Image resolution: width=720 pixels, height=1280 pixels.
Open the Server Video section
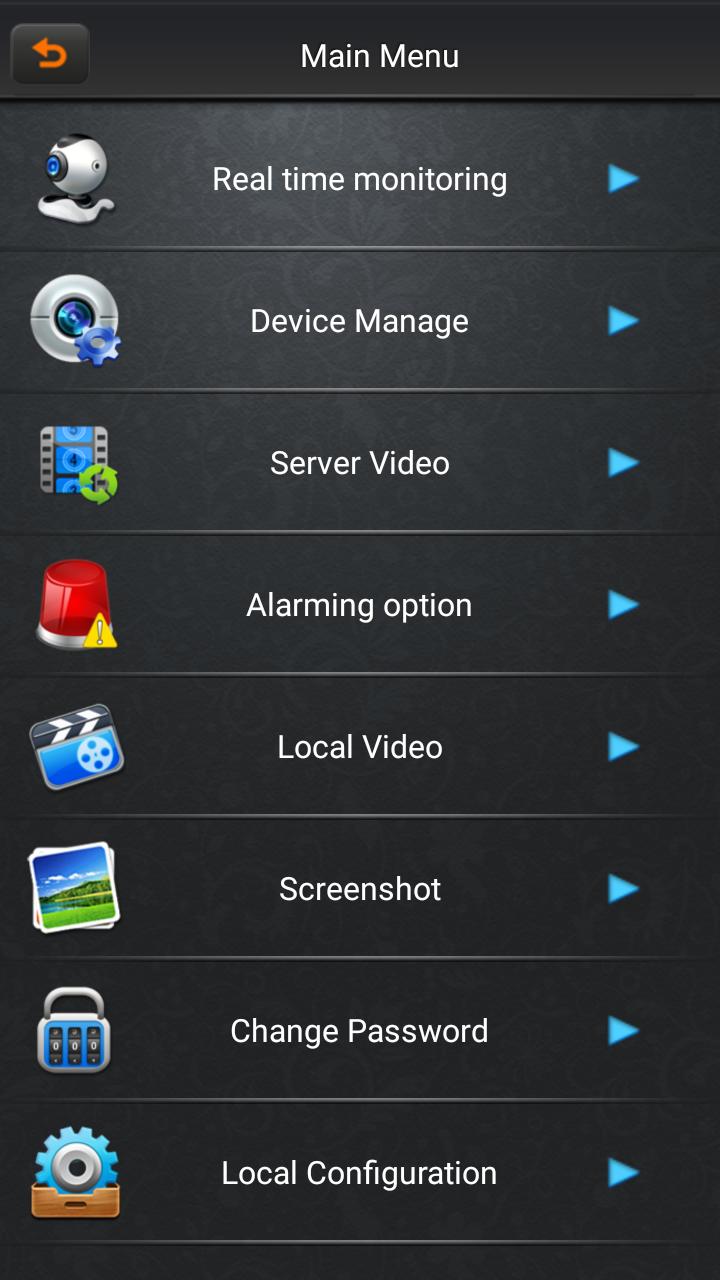pyautogui.click(x=360, y=463)
